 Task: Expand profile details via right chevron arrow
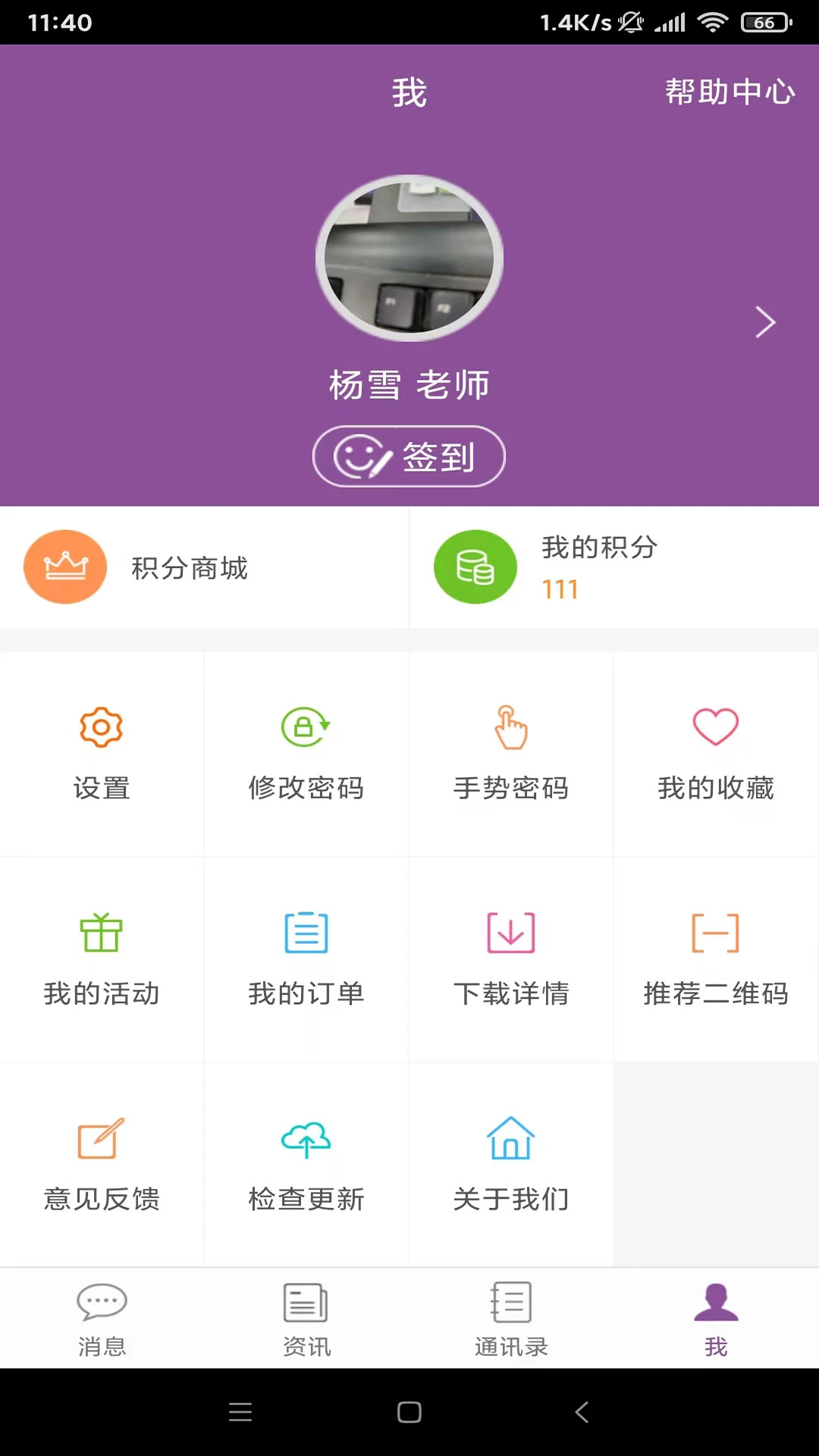765,322
